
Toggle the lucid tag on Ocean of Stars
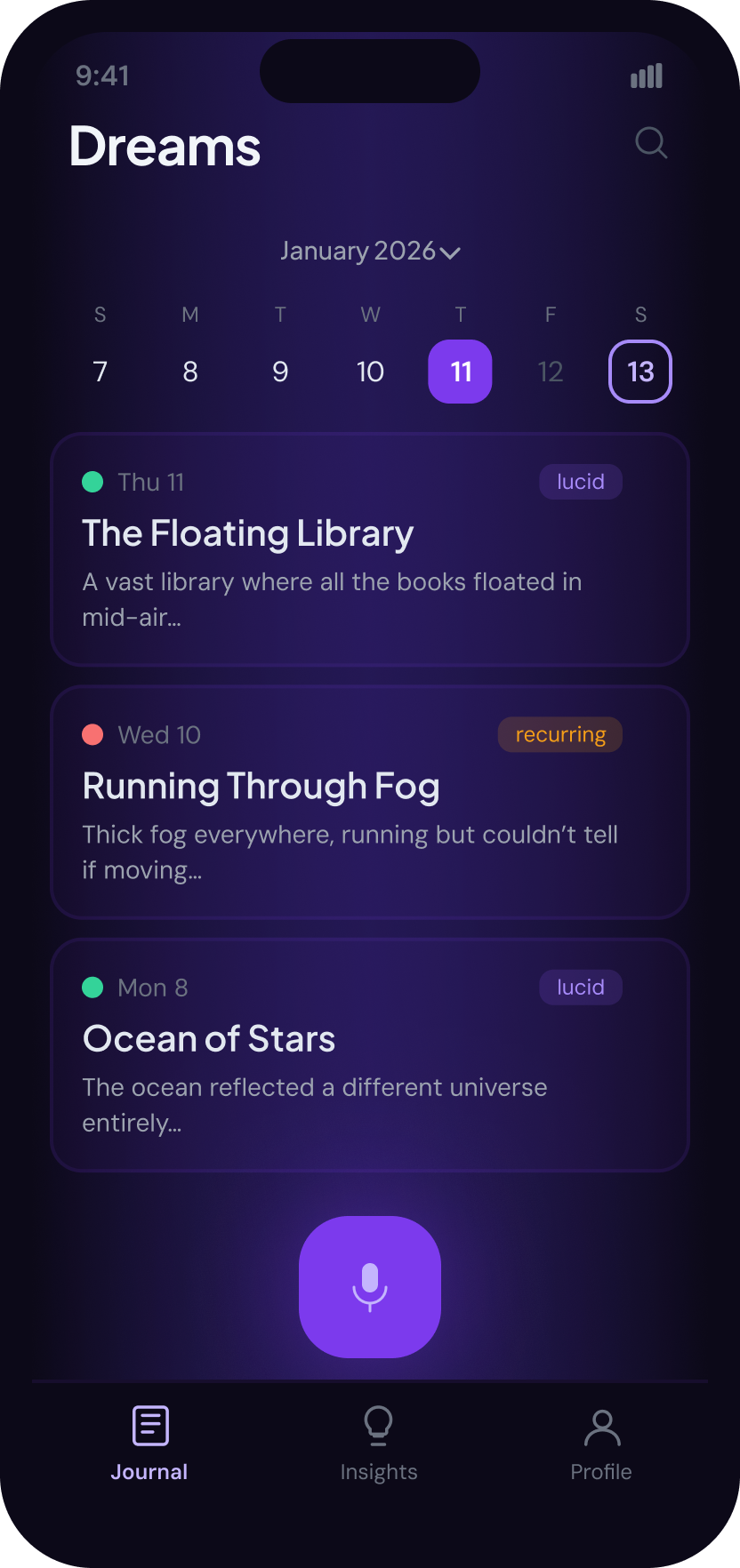click(580, 987)
